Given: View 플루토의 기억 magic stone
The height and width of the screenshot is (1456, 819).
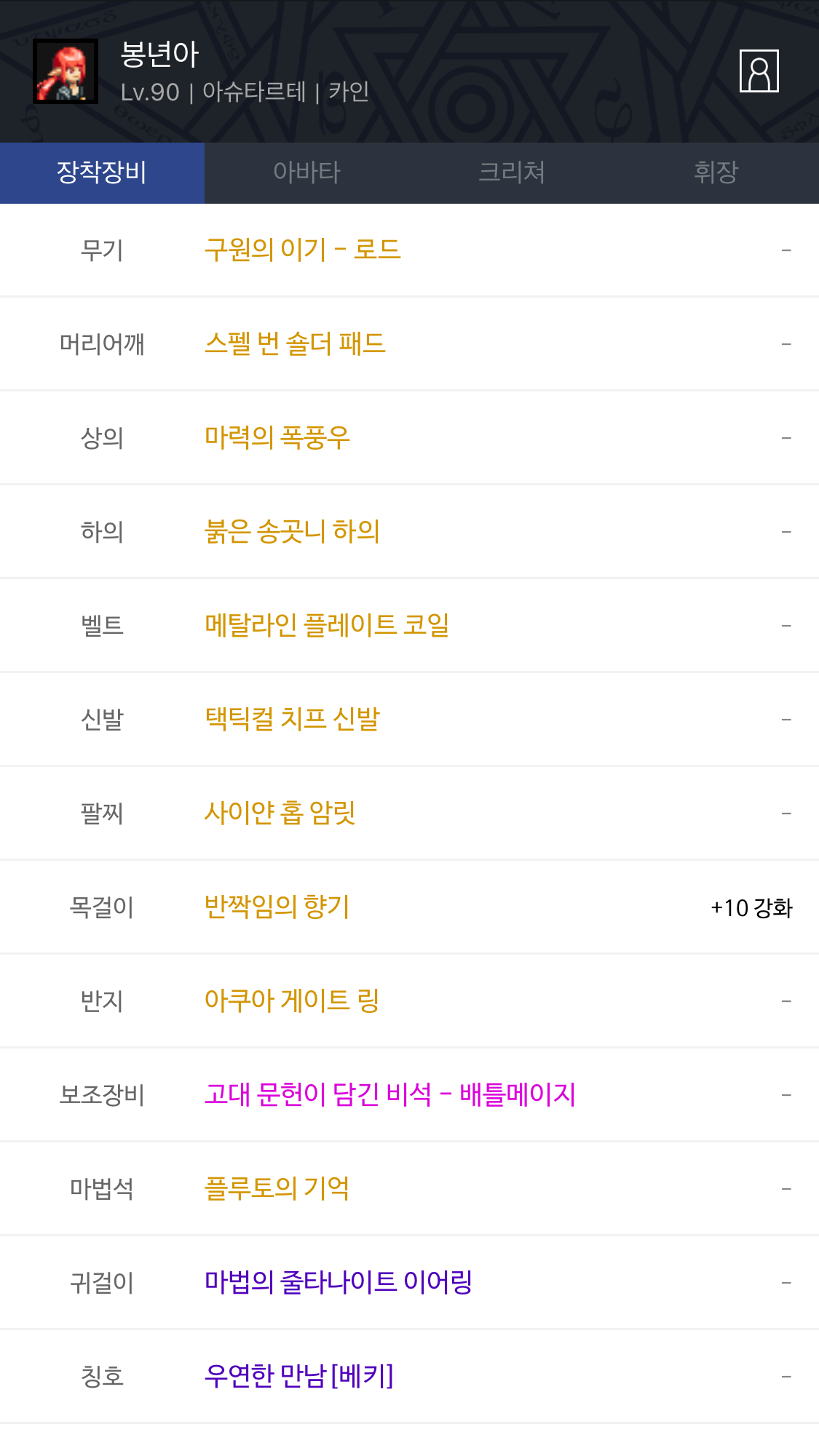Looking at the screenshot, I should (277, 1188).
